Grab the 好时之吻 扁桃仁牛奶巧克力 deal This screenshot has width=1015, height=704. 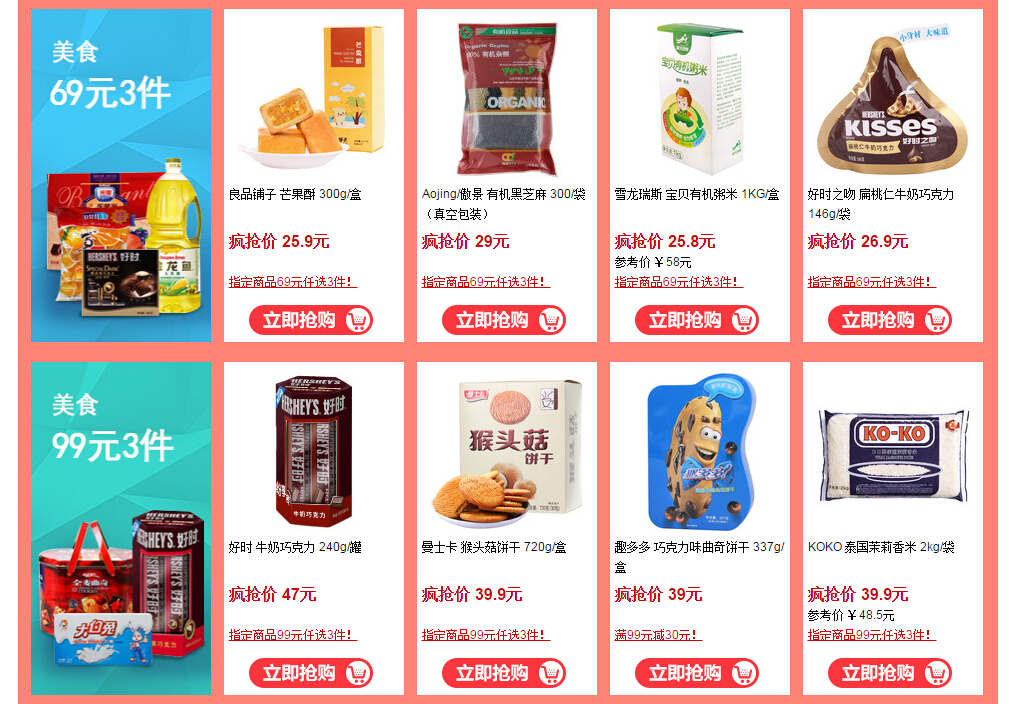890,320
